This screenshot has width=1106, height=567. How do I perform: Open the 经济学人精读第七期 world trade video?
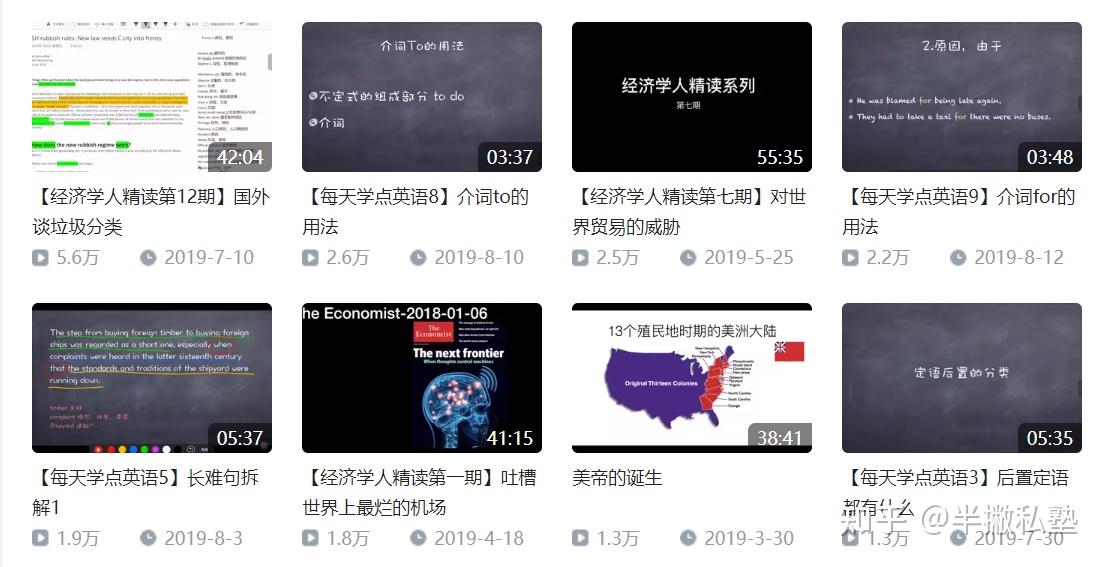click(692, 97)
